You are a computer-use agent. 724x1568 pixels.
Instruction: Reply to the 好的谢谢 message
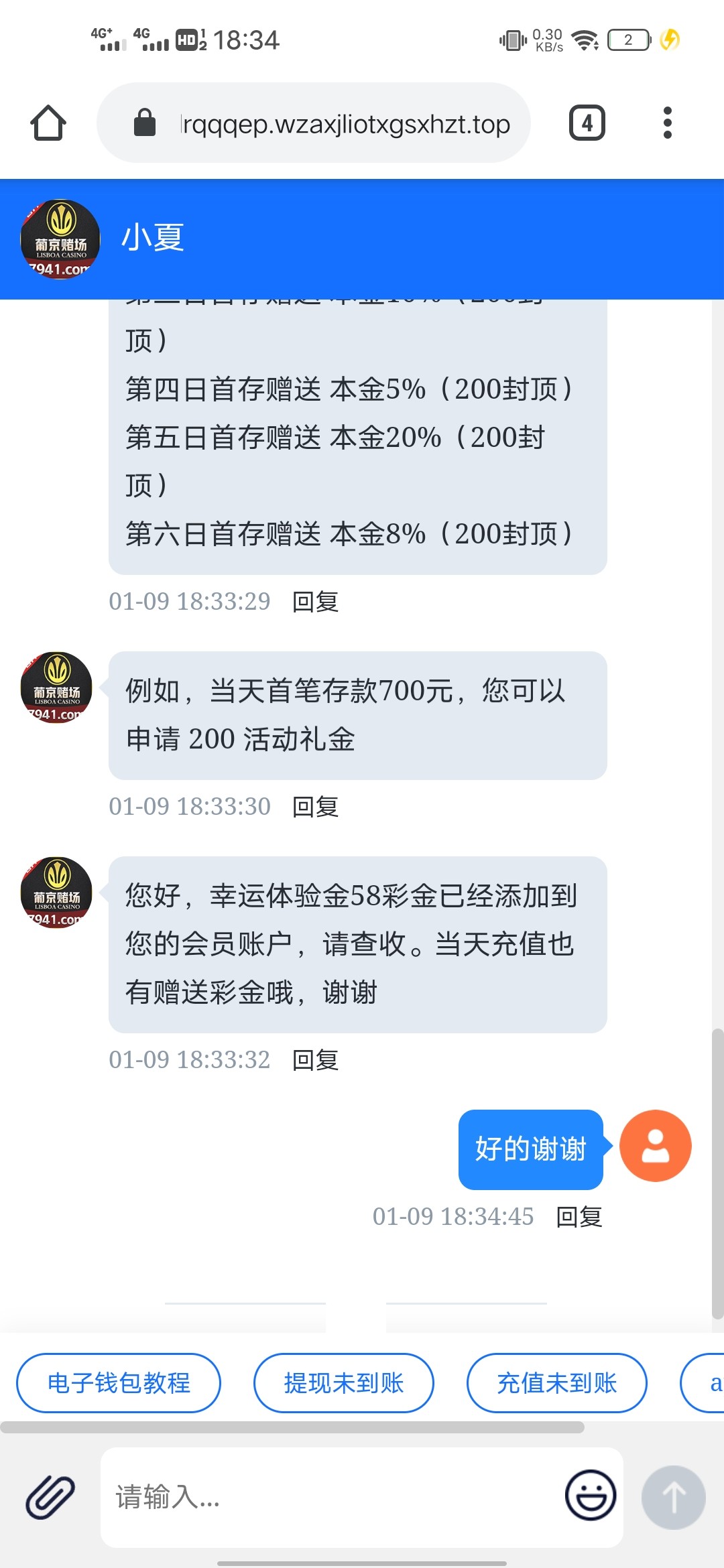(579, 1217)
